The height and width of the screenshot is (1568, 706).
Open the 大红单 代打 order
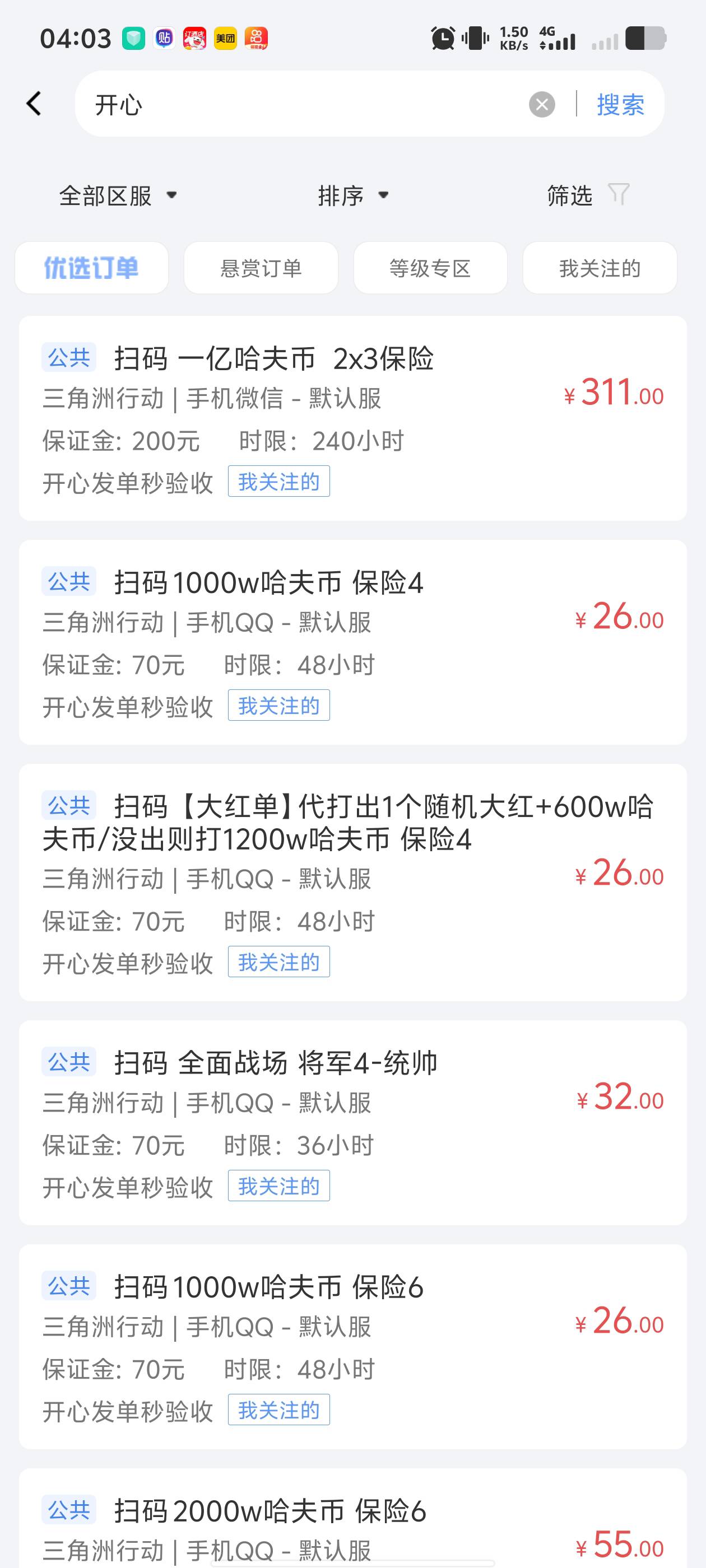coord(352,883)
